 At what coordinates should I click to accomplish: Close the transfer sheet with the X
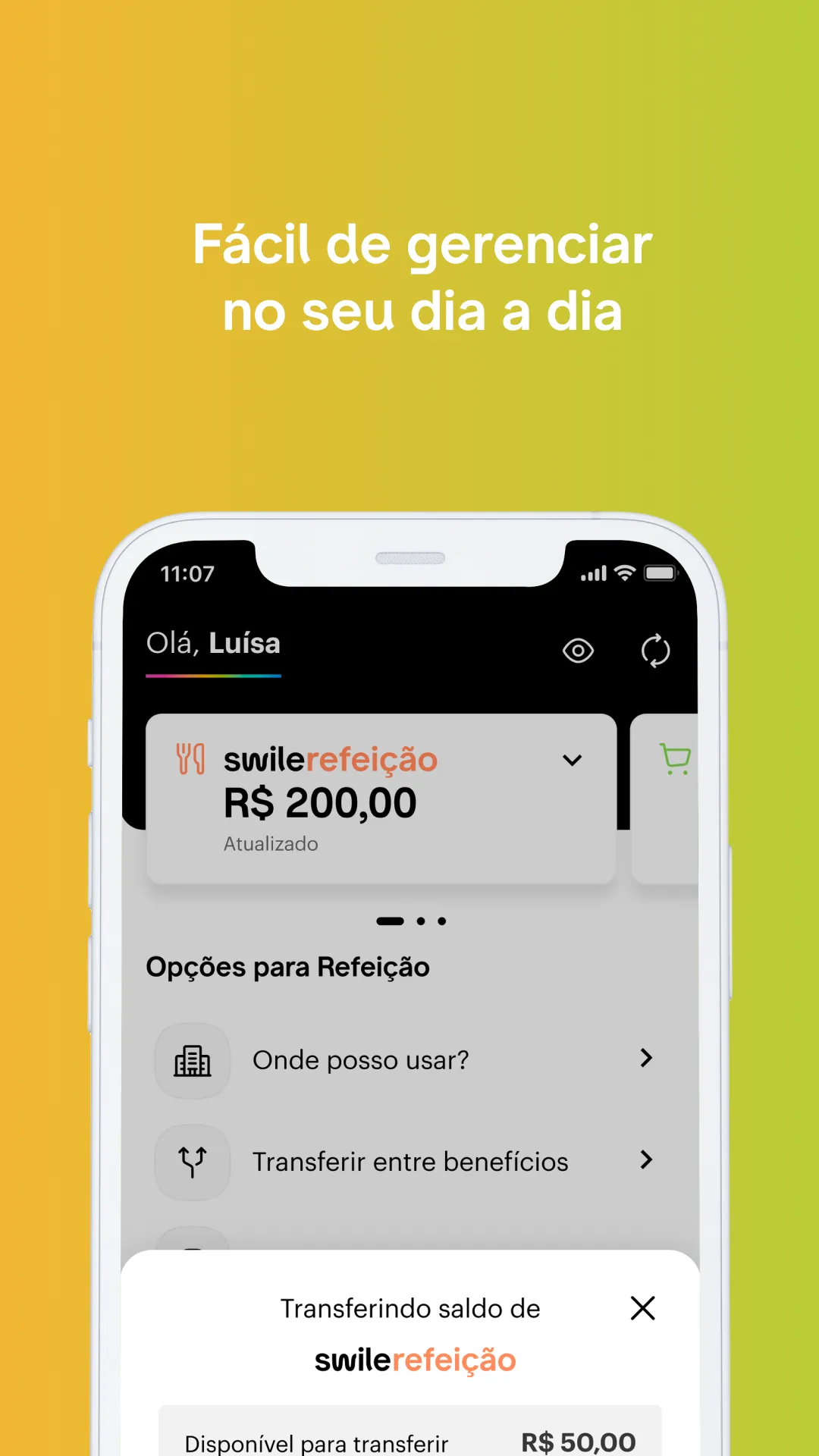(x=642, y=1307)
